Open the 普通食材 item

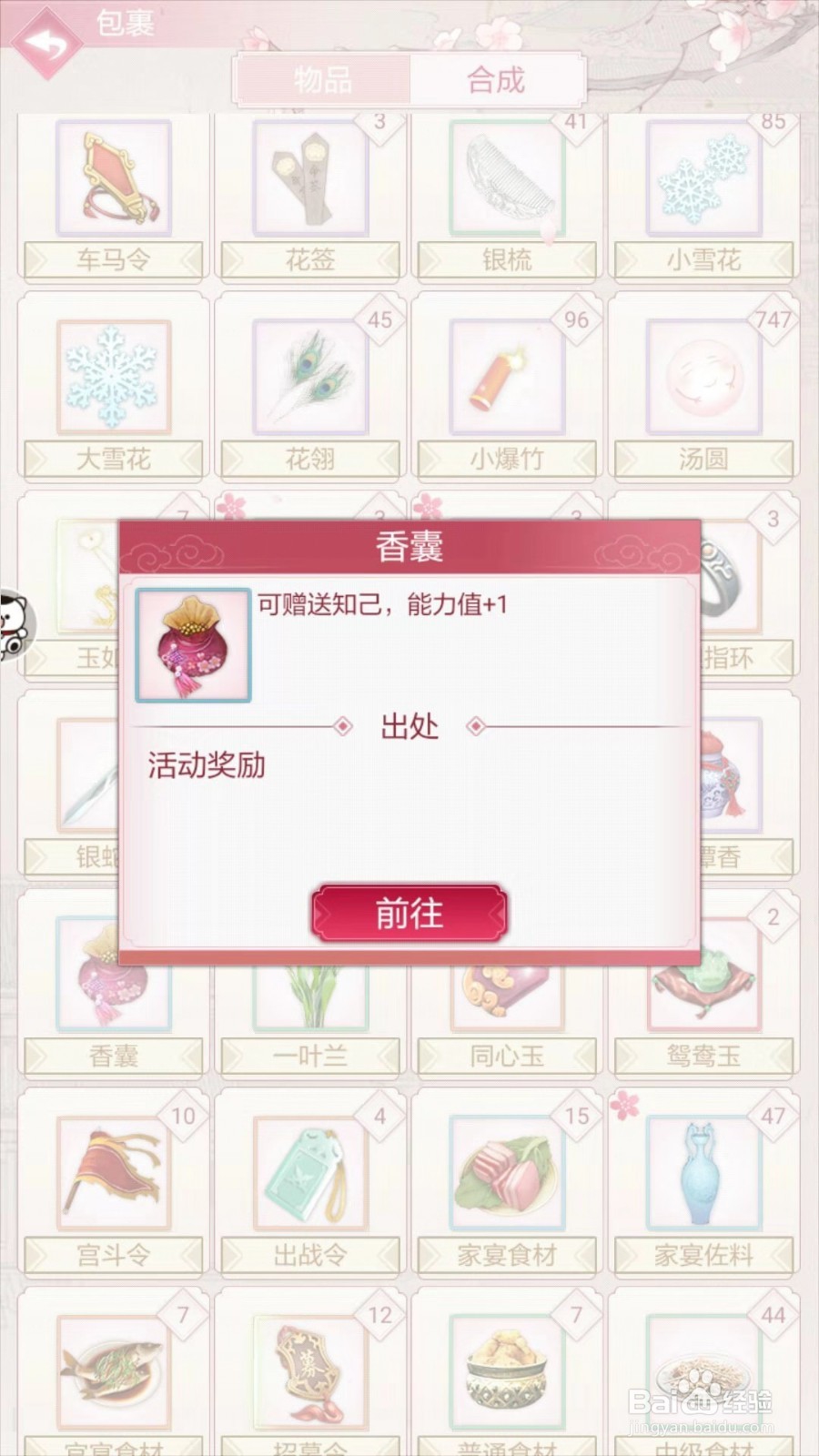pos(505,1370)
